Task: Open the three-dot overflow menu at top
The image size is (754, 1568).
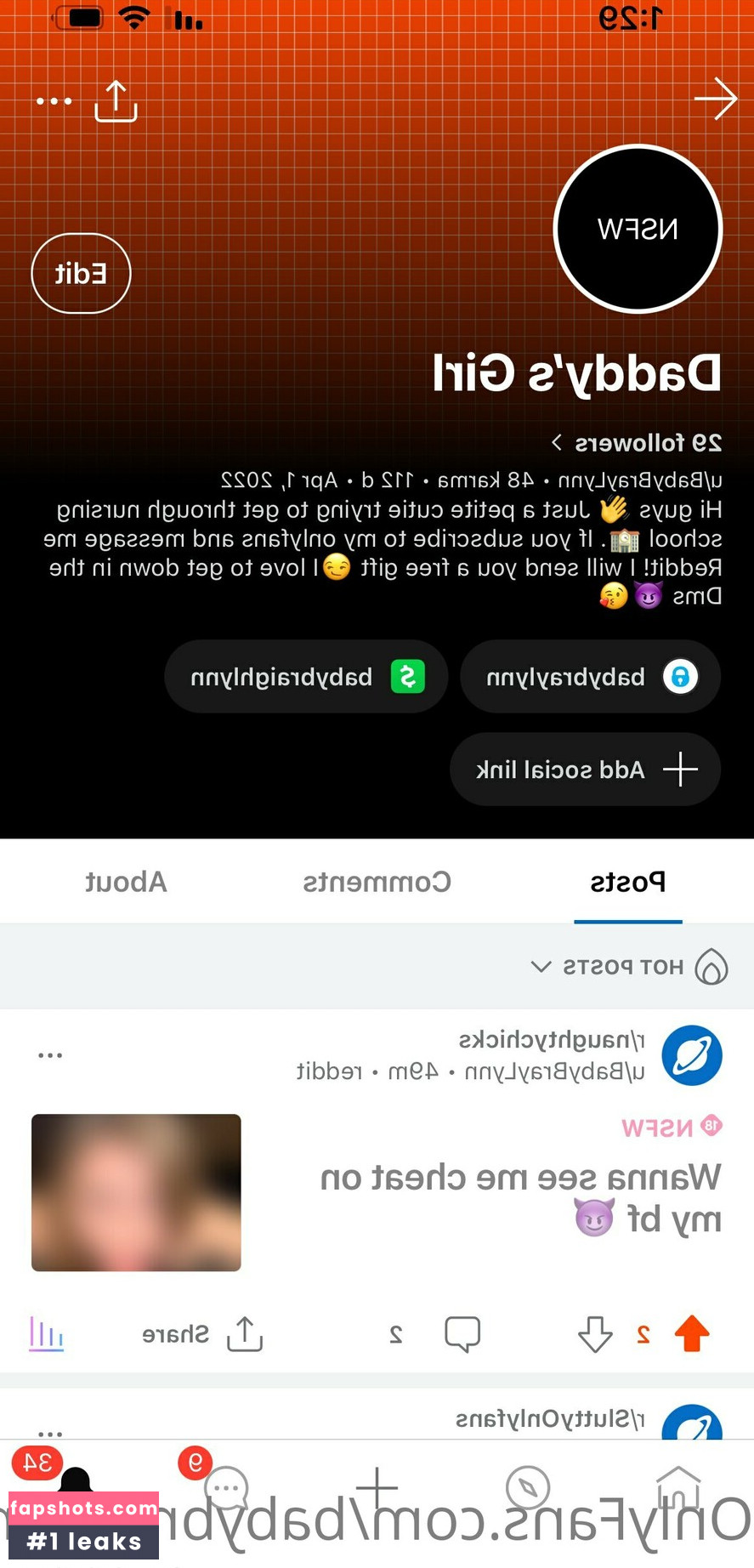Action: point(54,101)
